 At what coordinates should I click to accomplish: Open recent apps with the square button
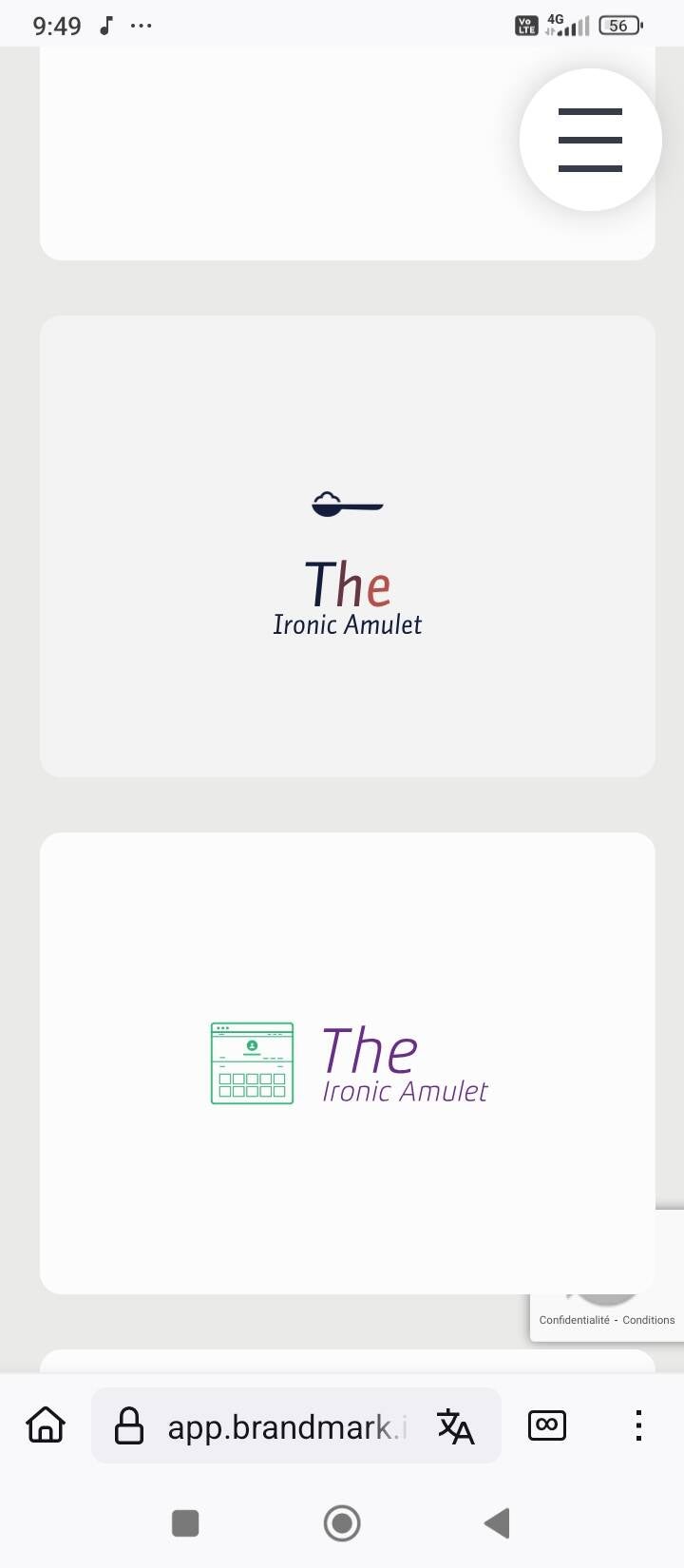pyautogui.click(x=185, y=1523)
